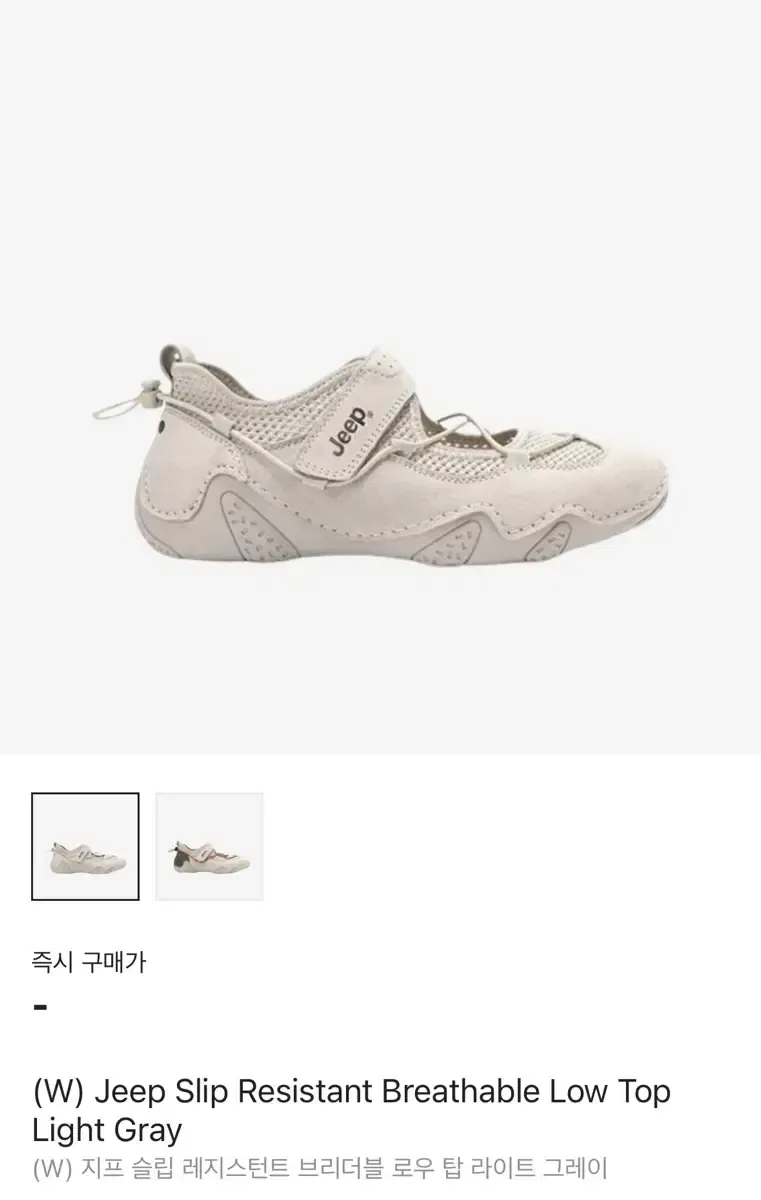Select the second shoe thumbnail with dark heel
This screenshot has width=761, height=1200.
[209, 846]
